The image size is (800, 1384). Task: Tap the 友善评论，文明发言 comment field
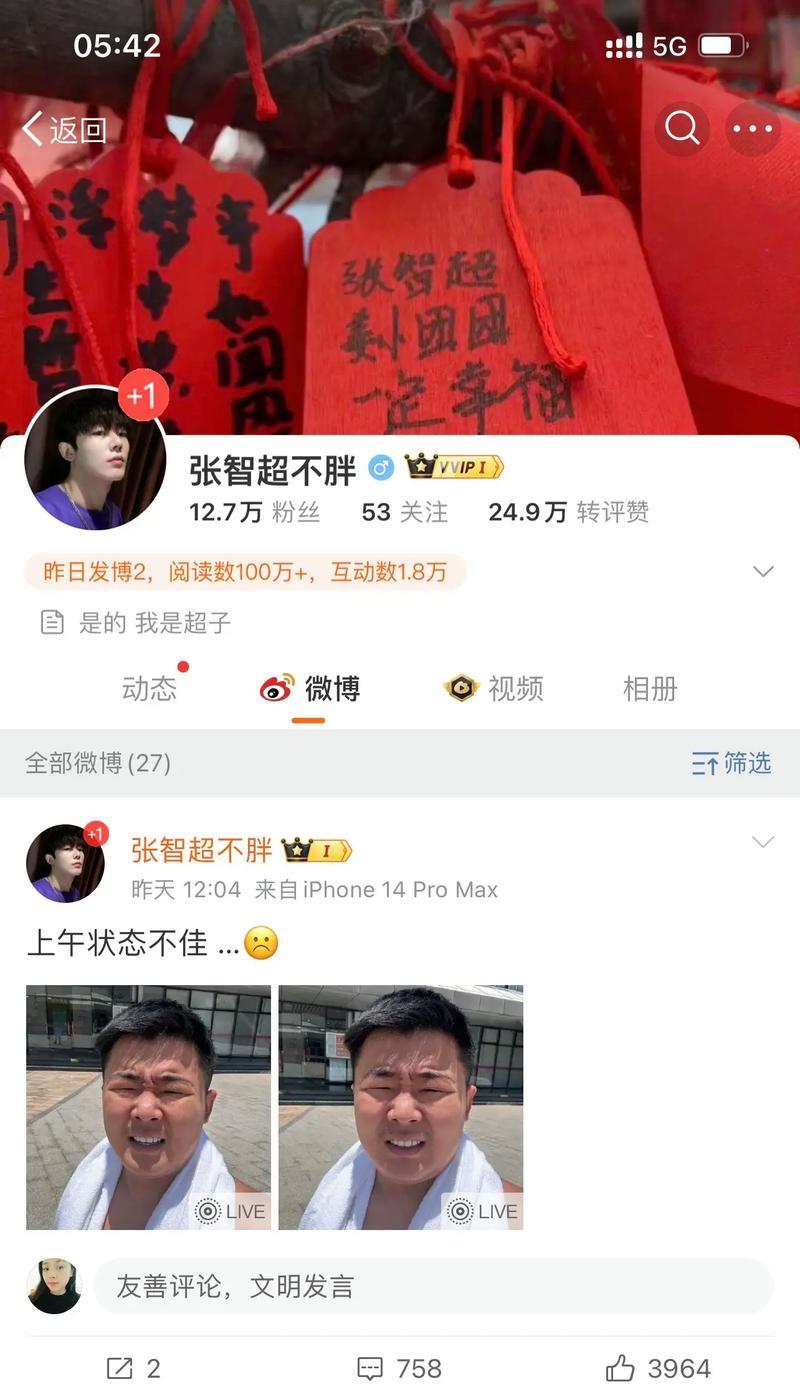(x=432, y=1286)
